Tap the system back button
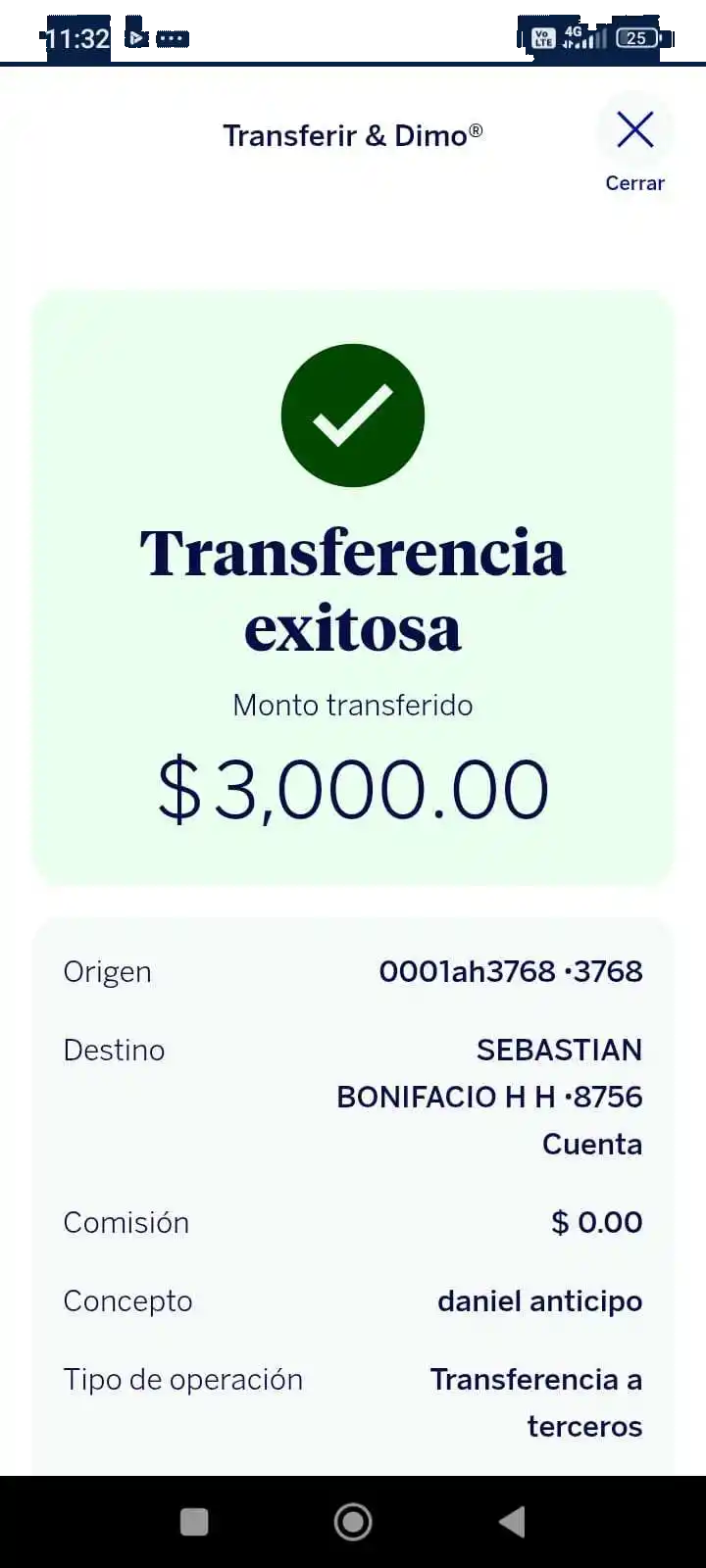The height and width of the screenshot is (1568, 706). tap(512, 1522)
